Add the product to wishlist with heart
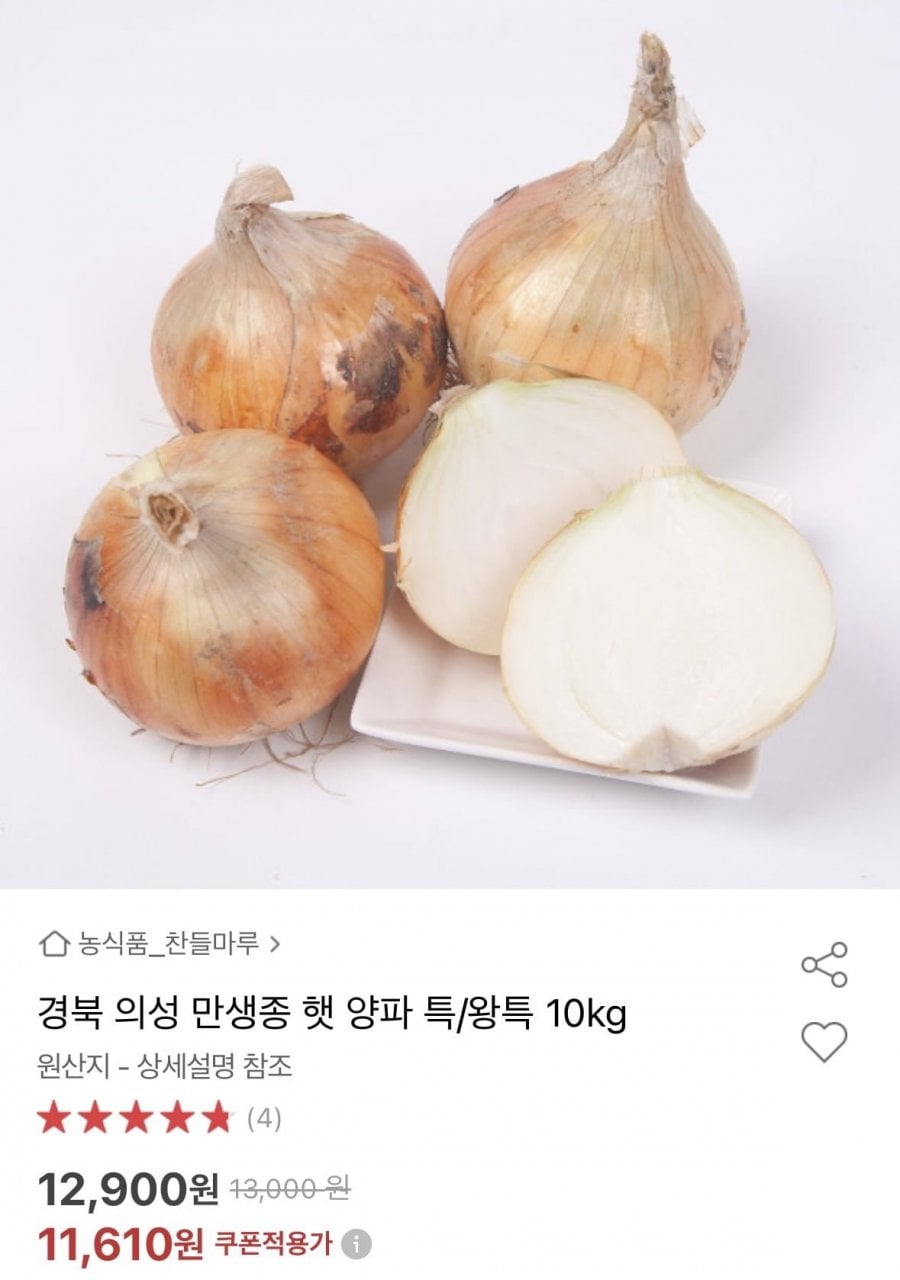Image resolution: width=900 pixels, height=1280 pixels. tap(824, 1042)
